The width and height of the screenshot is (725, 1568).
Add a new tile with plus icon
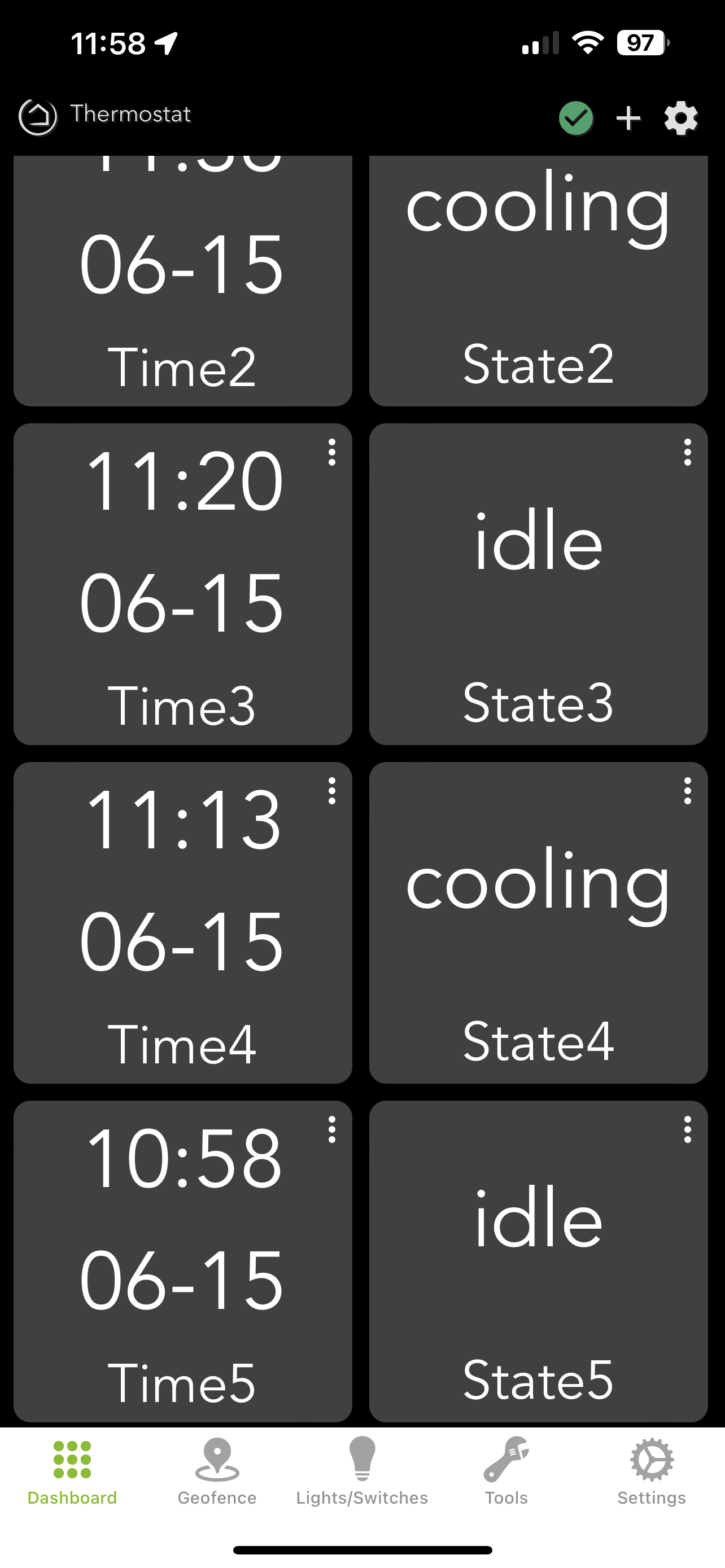tap(628, 118)
